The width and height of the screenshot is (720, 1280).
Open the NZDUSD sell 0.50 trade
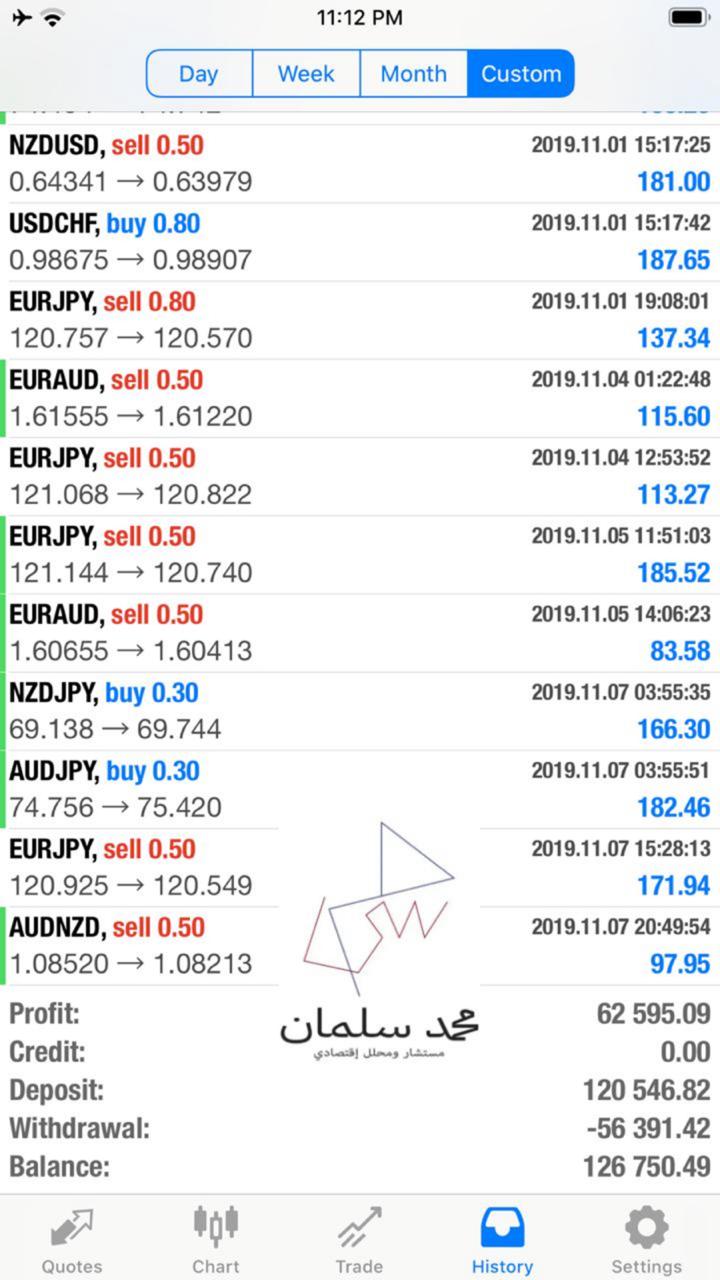pyautogui.click(x=360, y=164)
